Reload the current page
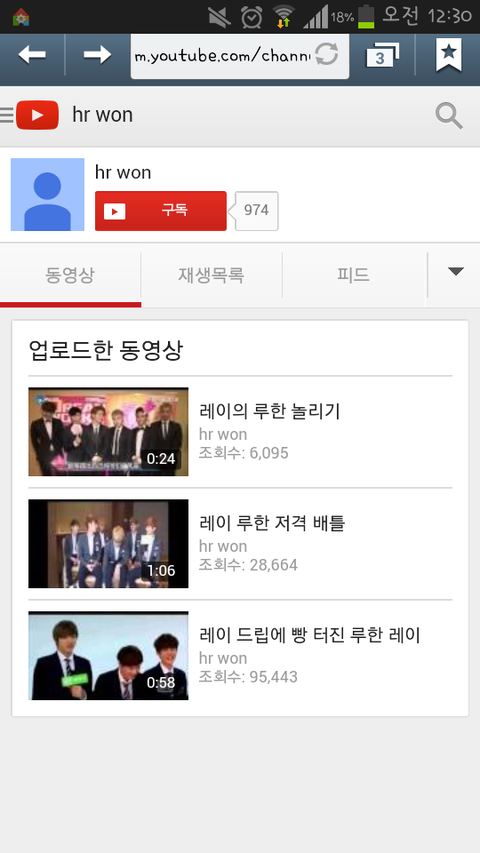Image resolution: width=480 pixels, height=853 pixels. pyautogui.click(x=328, y=54)
